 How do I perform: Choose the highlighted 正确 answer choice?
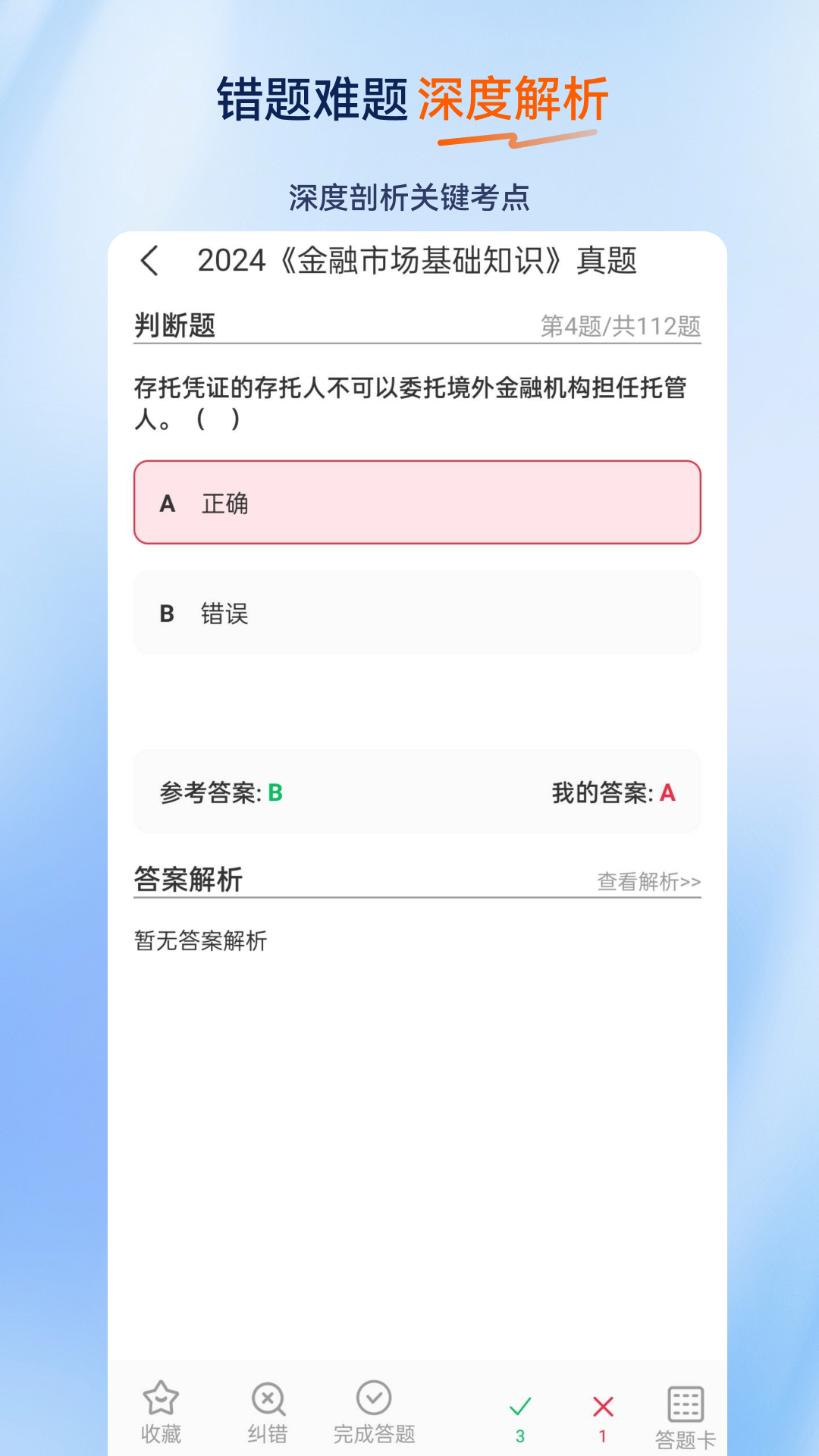click(x=418, y=502)
